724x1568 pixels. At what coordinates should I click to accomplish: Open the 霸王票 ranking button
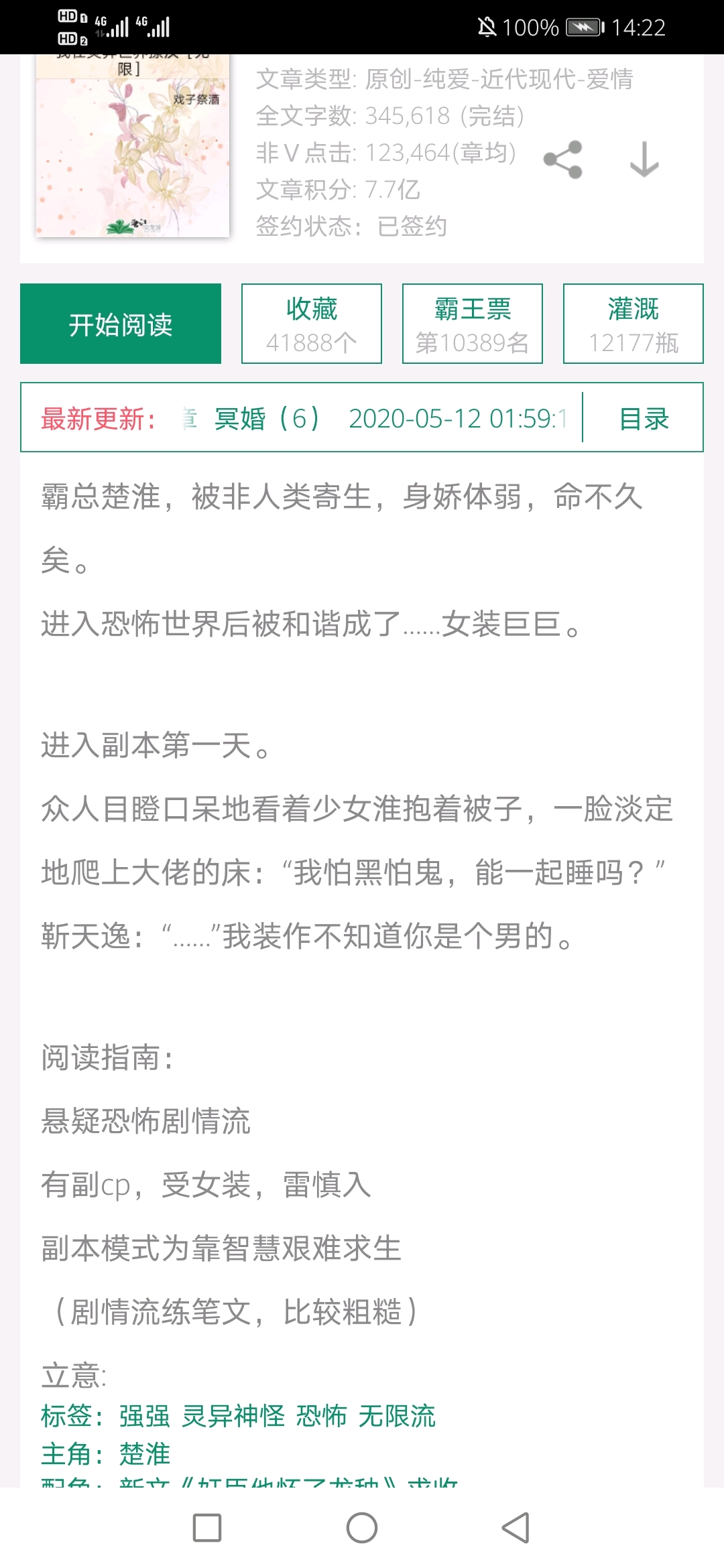tap(473, 324)
